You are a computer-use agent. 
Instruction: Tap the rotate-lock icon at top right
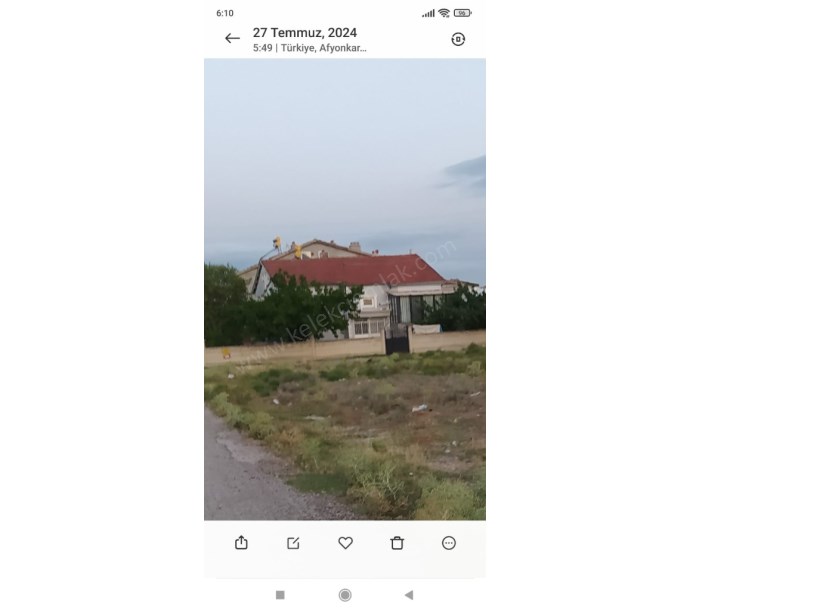tap(458, 39)
